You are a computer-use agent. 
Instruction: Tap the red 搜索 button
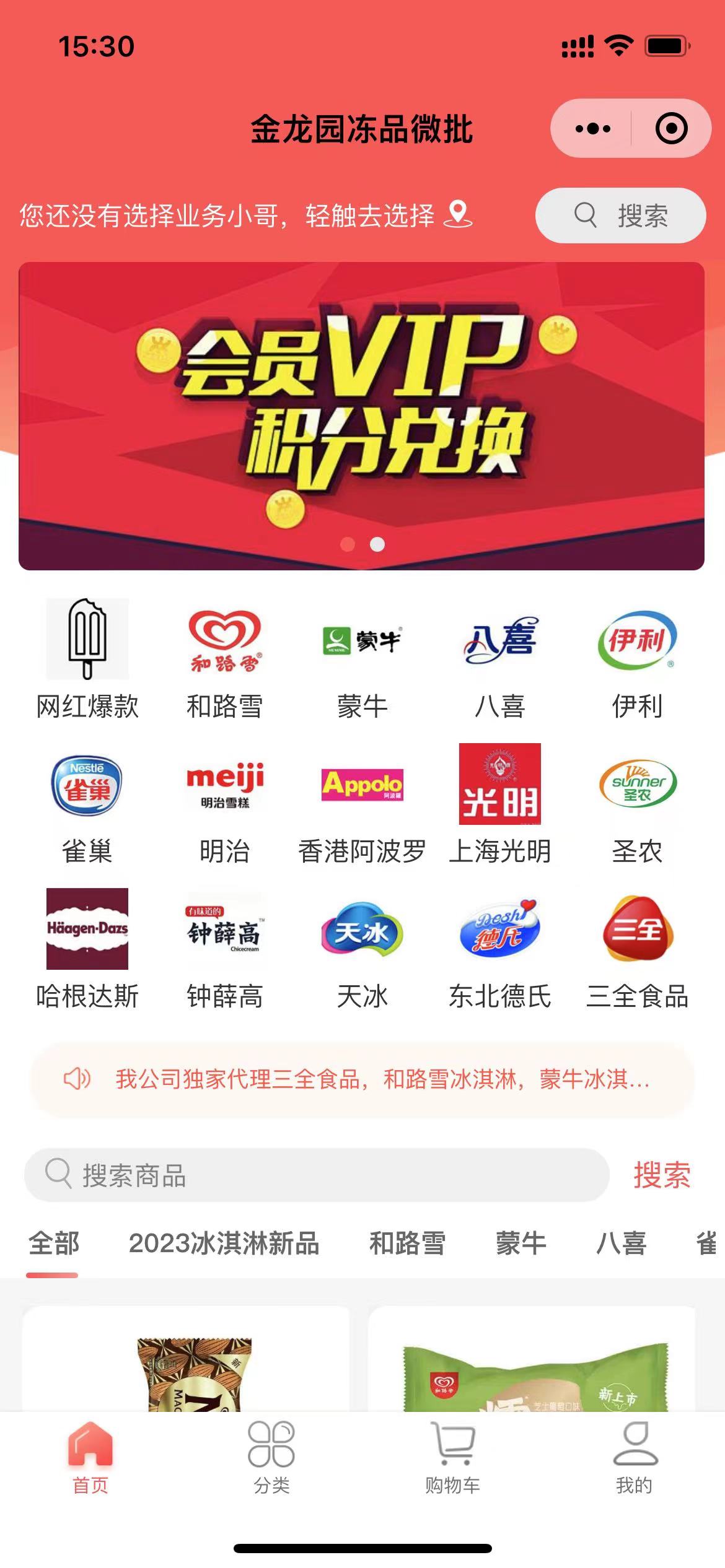(x=662, y=1175)
